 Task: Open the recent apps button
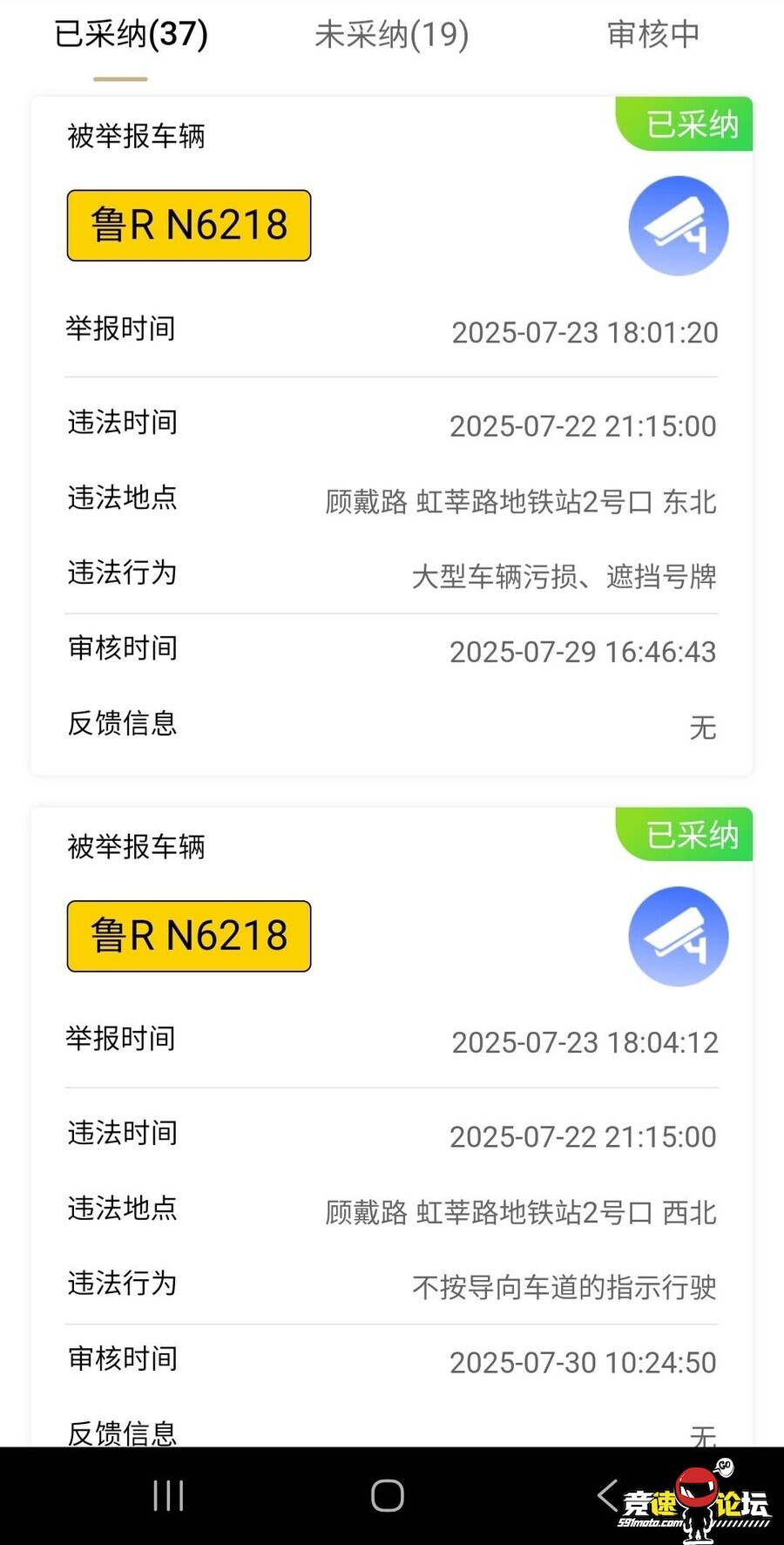(168, 1495)
